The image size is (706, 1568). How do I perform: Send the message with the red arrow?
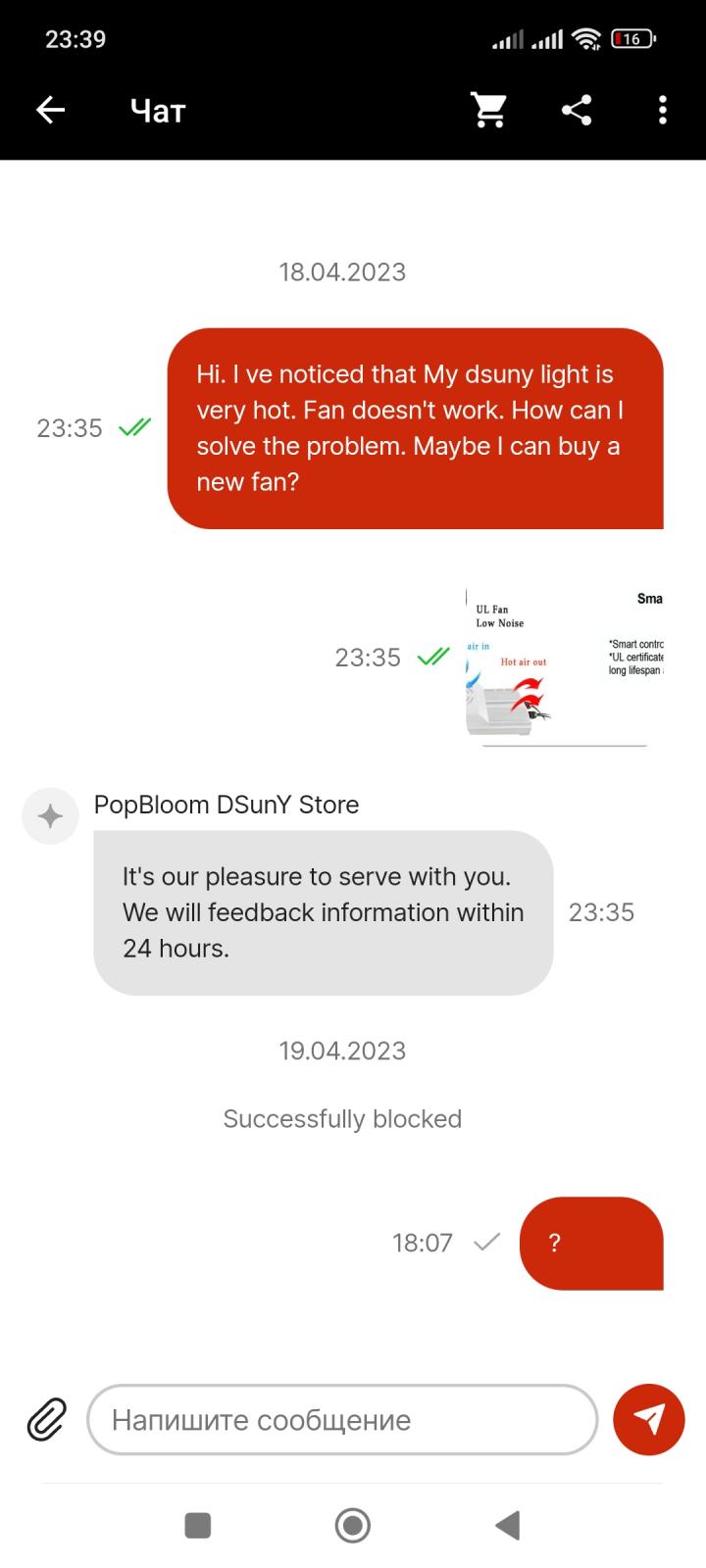(x=648, y=1419)
